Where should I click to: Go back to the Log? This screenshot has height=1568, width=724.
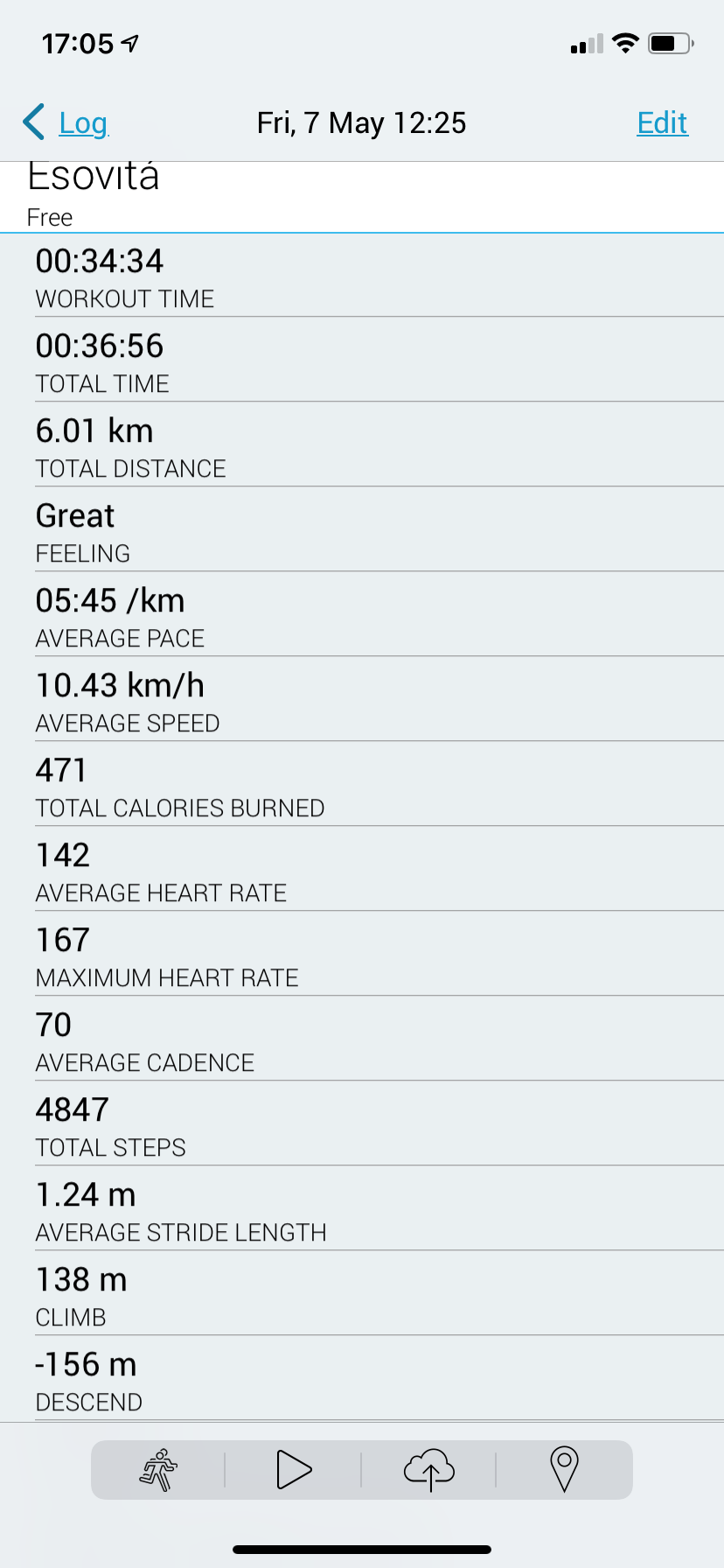click(x=66, y=122)
